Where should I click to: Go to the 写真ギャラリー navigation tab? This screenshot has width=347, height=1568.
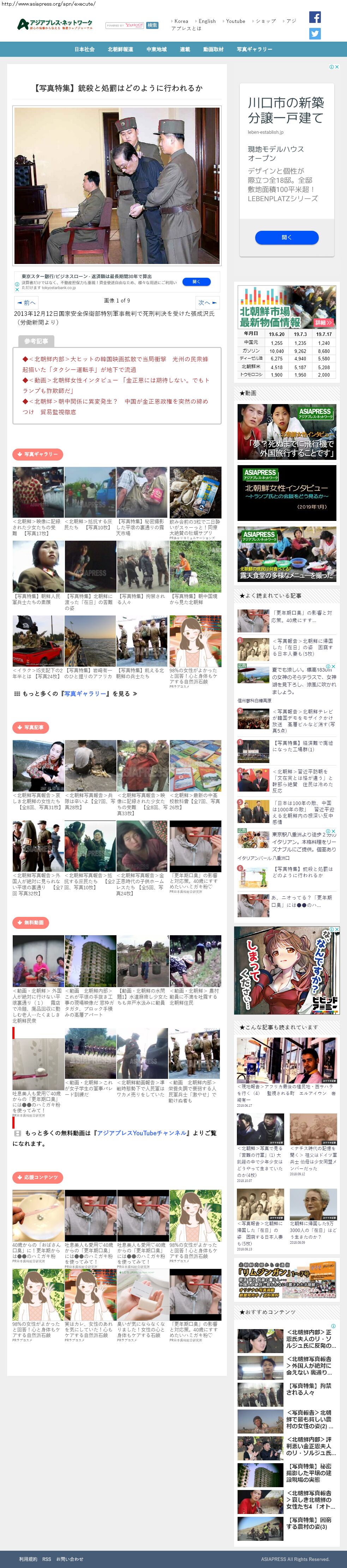click(255, 49)
